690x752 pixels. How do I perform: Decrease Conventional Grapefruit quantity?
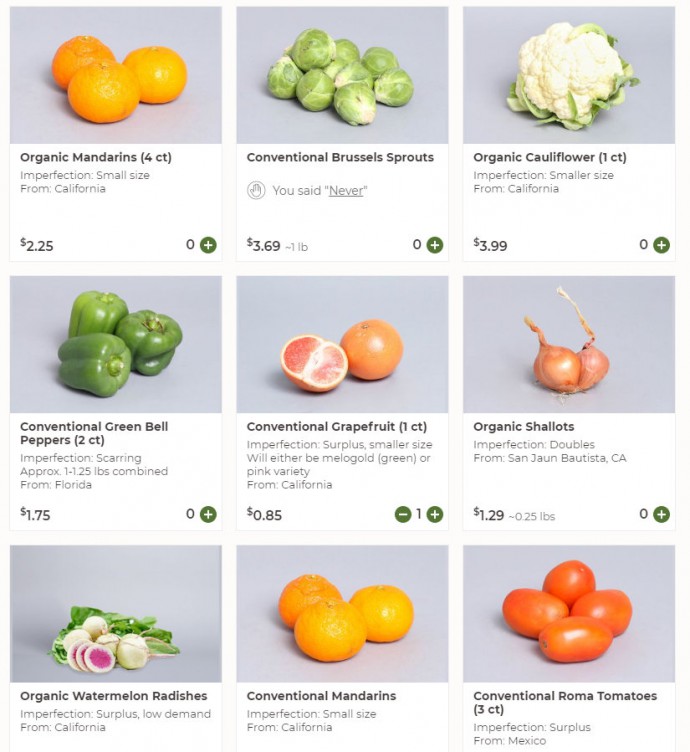click(x=403, y=514)
